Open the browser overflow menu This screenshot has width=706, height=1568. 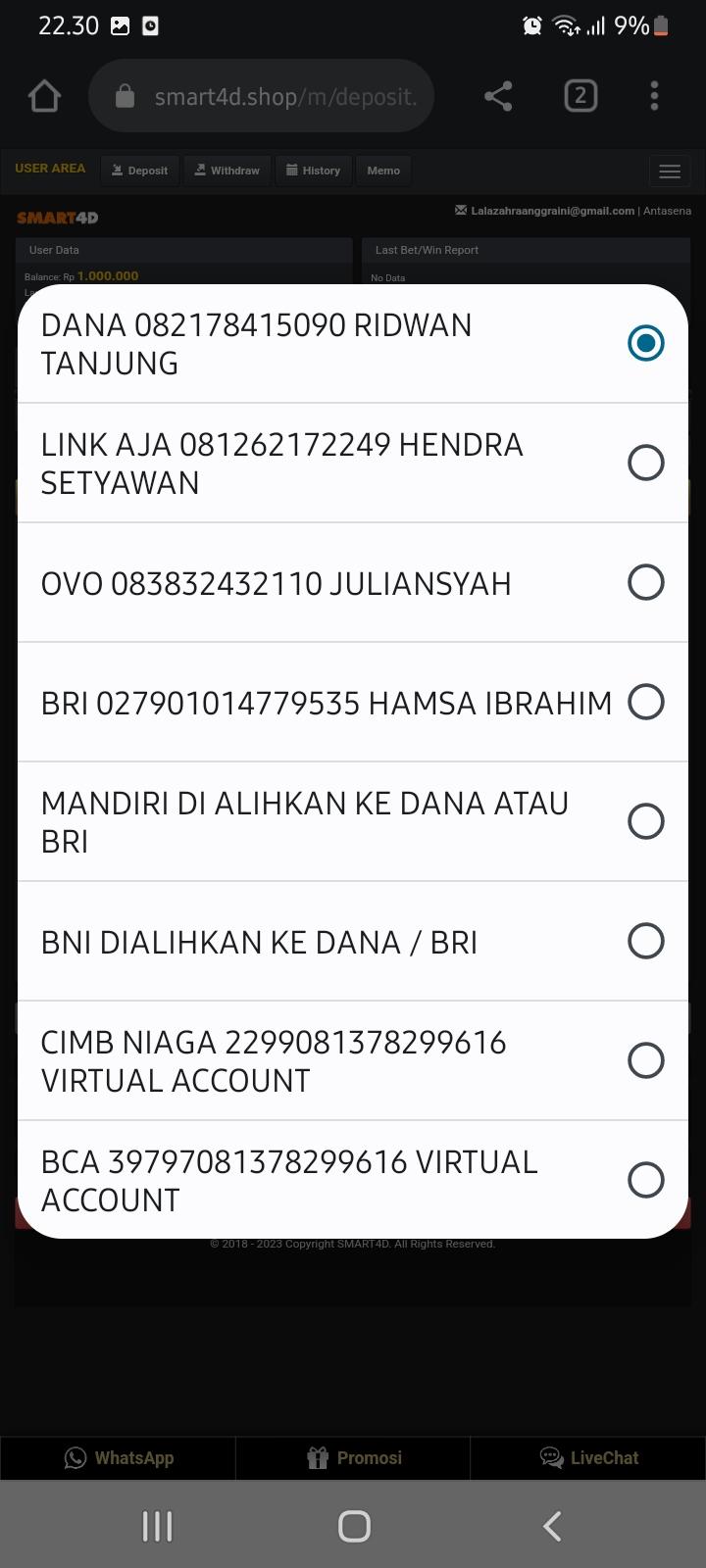point(654,96)
